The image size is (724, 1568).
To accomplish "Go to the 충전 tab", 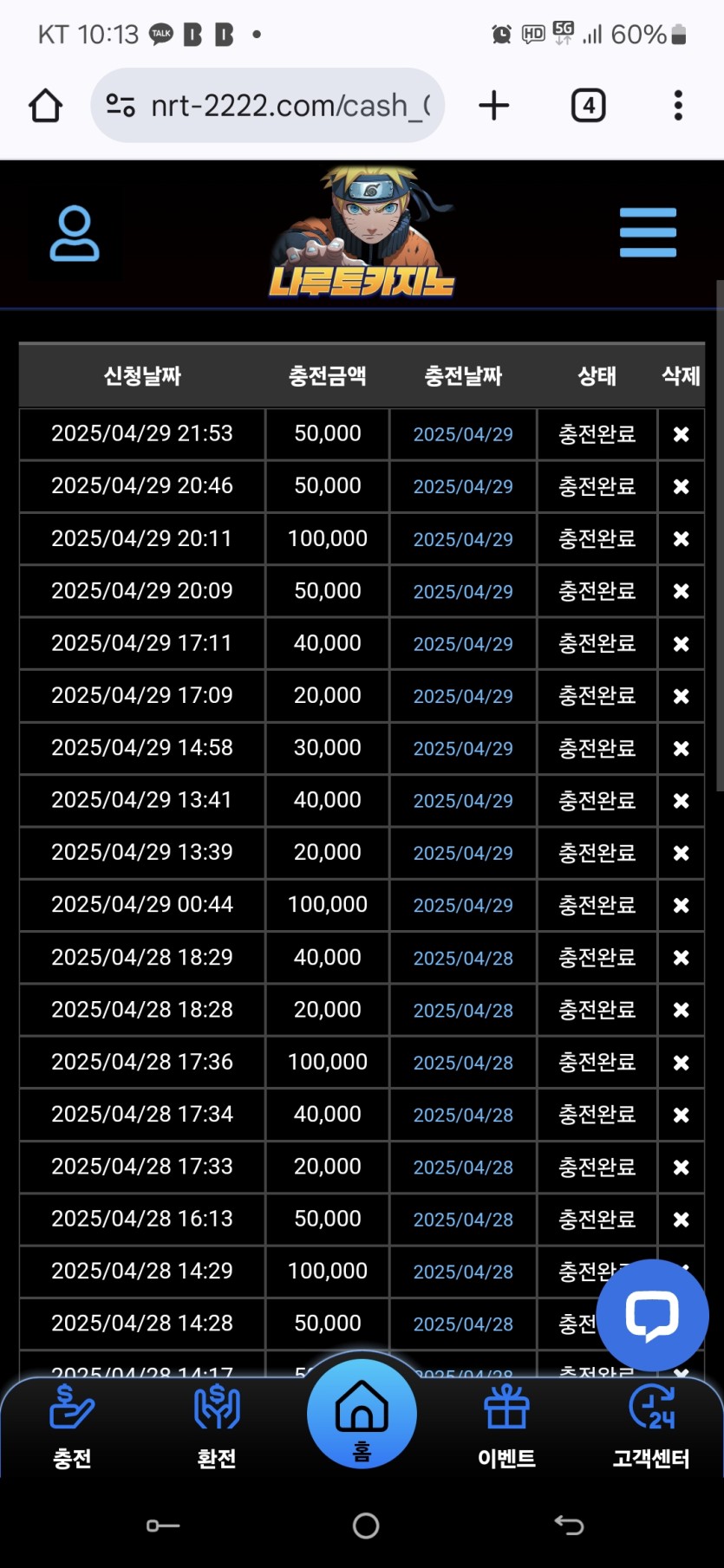I will click(x=72, y=1427).
